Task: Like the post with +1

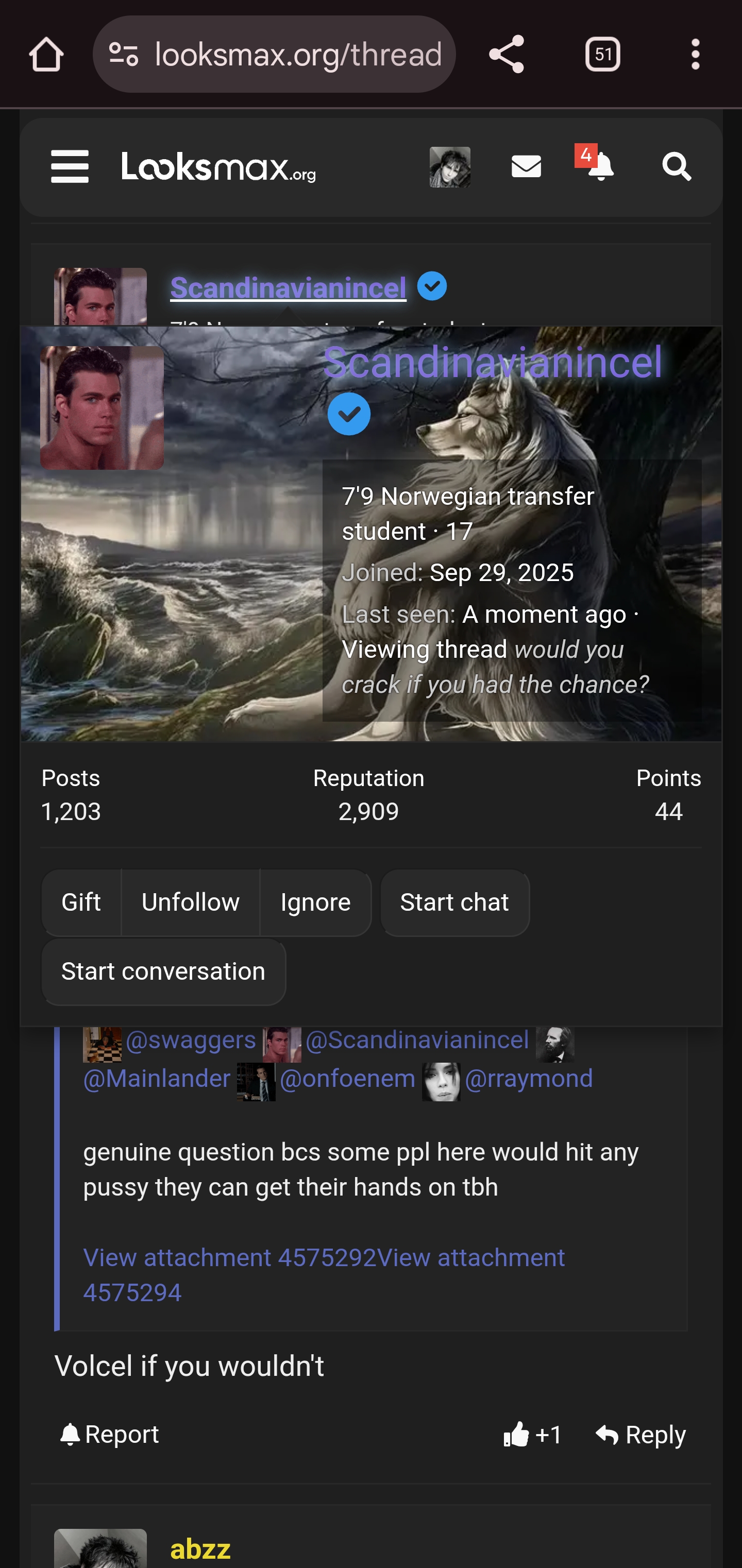Action: point(532,1435)
